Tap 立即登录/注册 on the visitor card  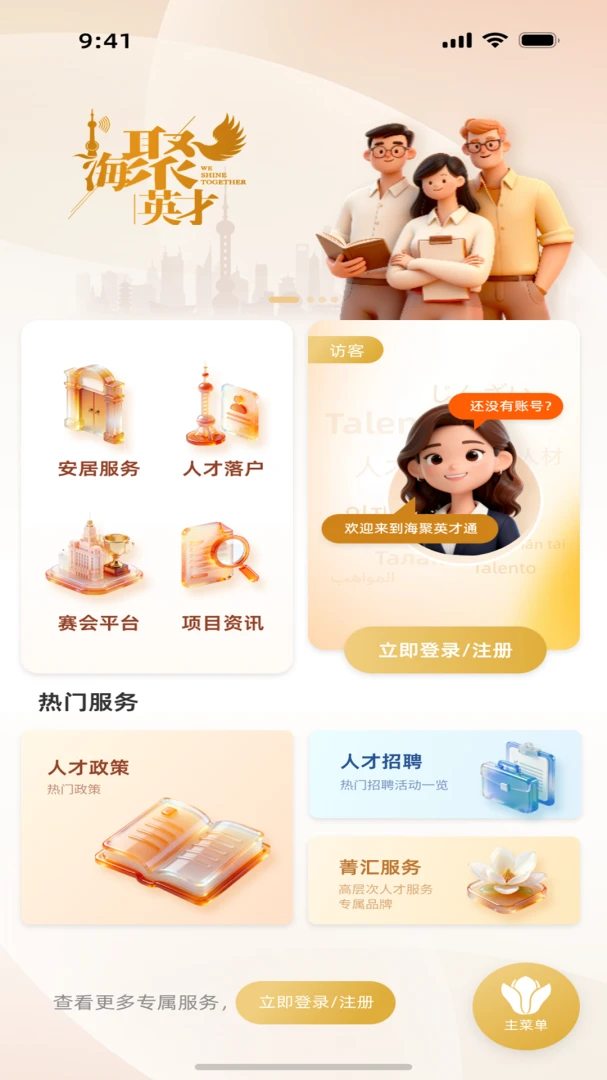[445, 650]
